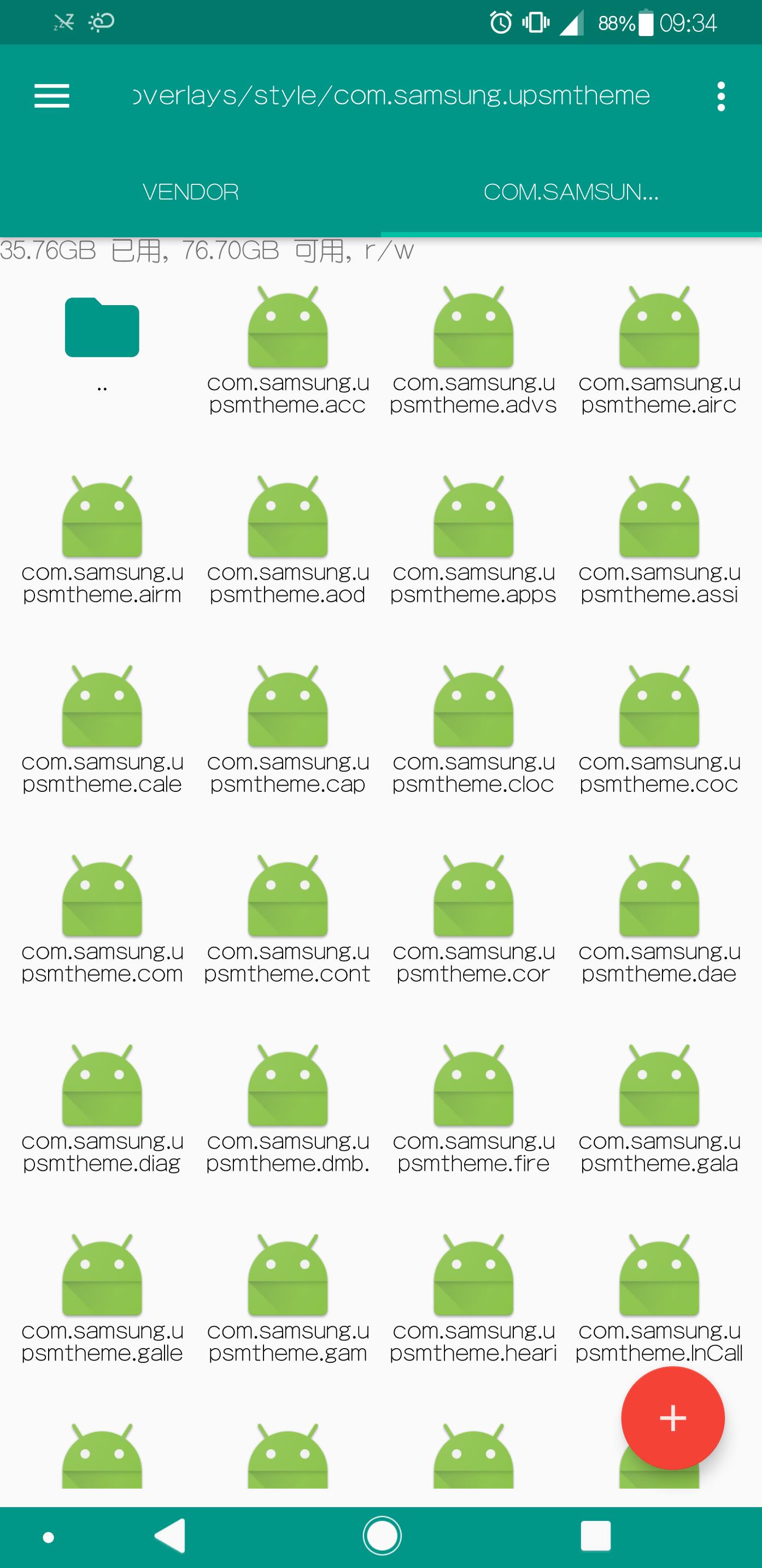Screen dimensions: 762x1568
Task: Tap the red plus floating button
Action: tap(672, 1418)
